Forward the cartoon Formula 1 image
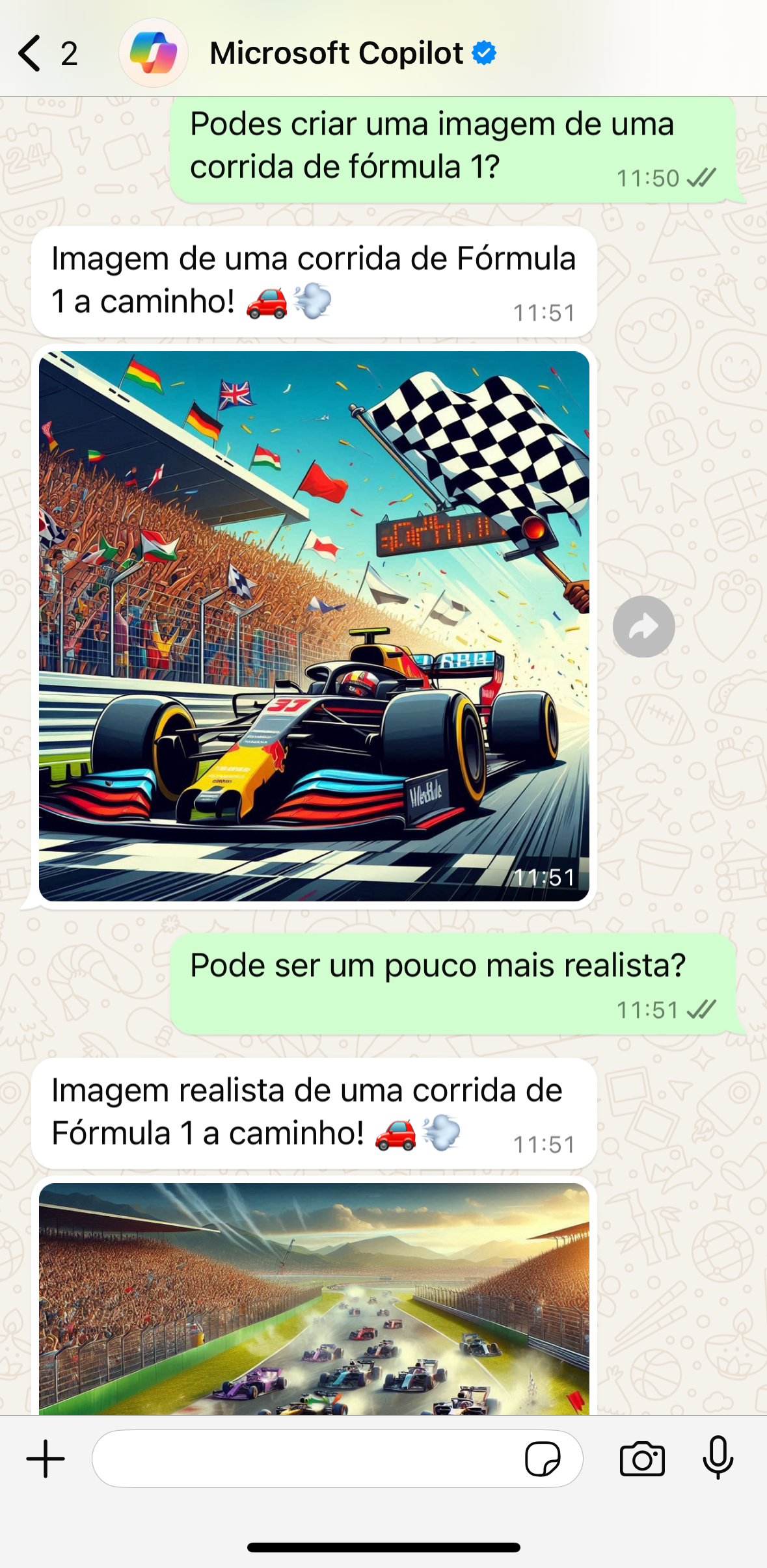The image size is (767, 1568). pyautogui.click(x=643, y=627)
